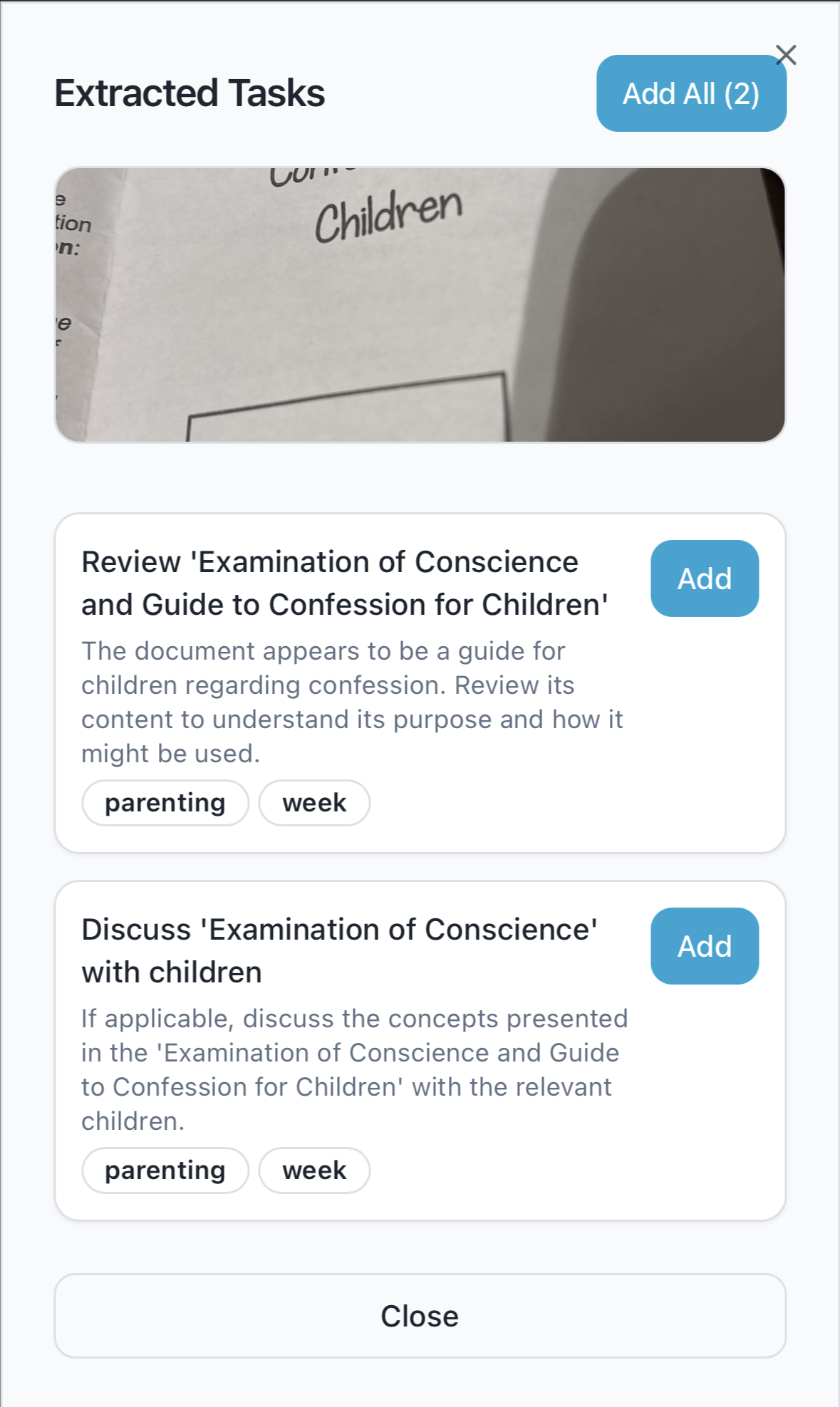Tap Add All (2) button

(x=691, y=93)
